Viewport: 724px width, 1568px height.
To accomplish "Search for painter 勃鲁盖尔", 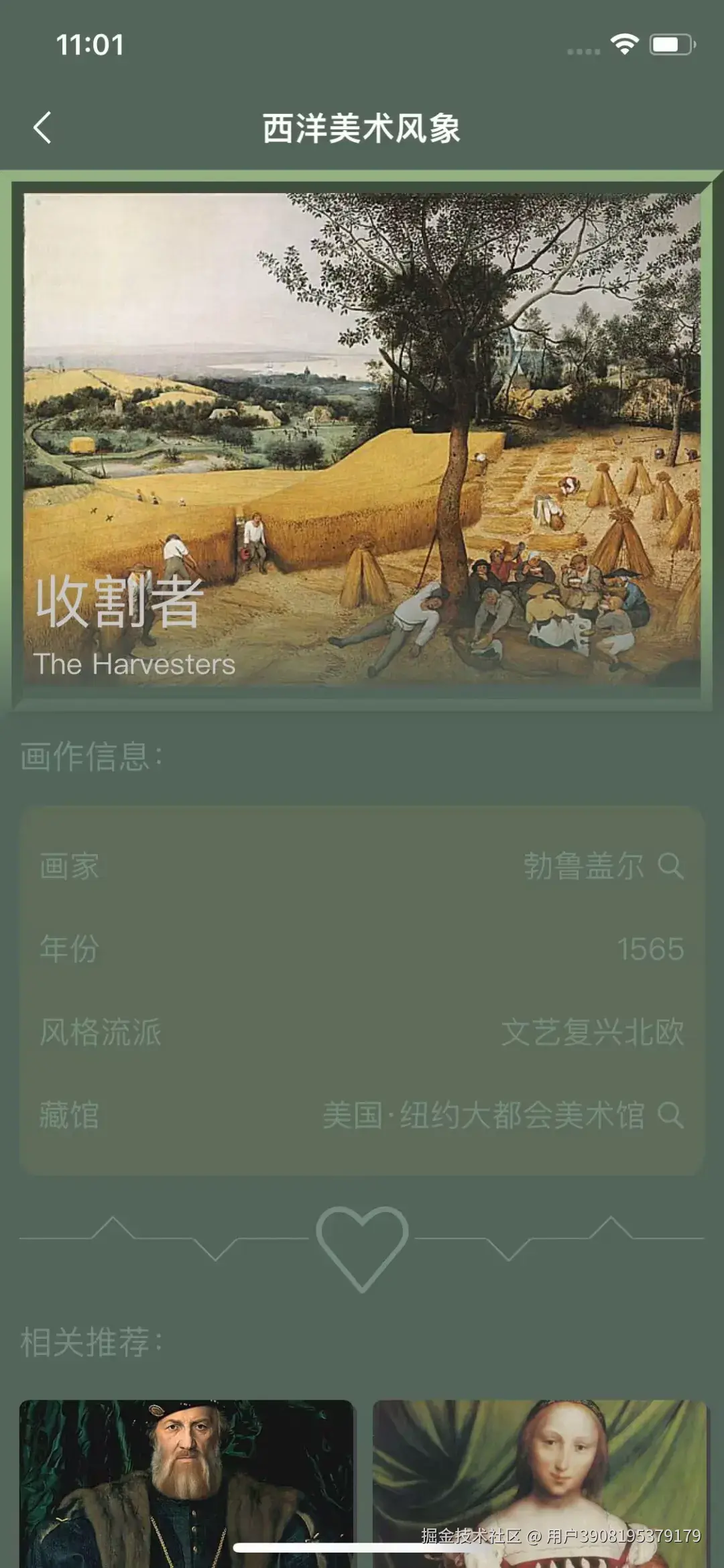I will [670, 865].
